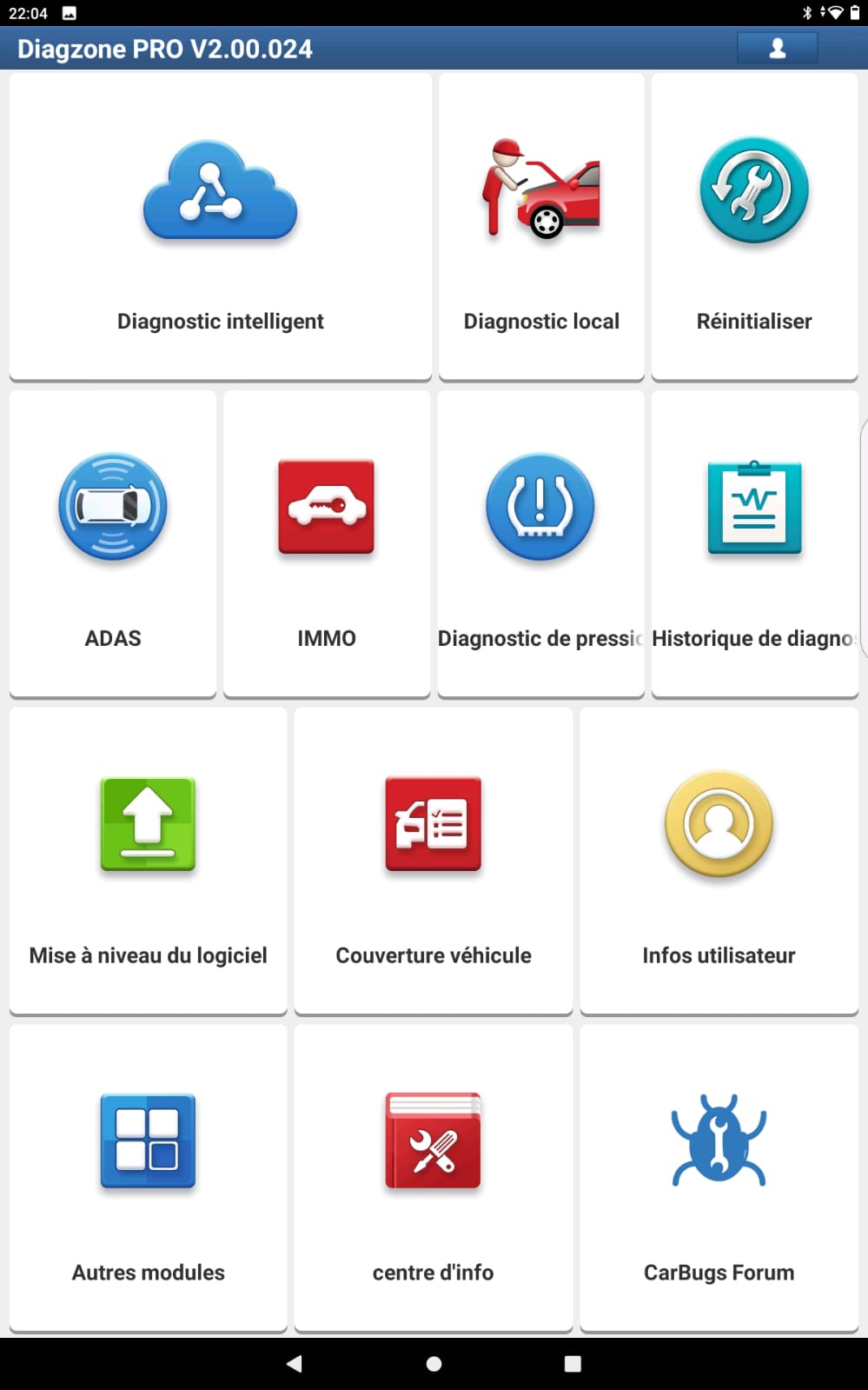Open the Réinitialiser module
Image resolution: width=868 pixels, height=1390 pixels.
[754, 227]
